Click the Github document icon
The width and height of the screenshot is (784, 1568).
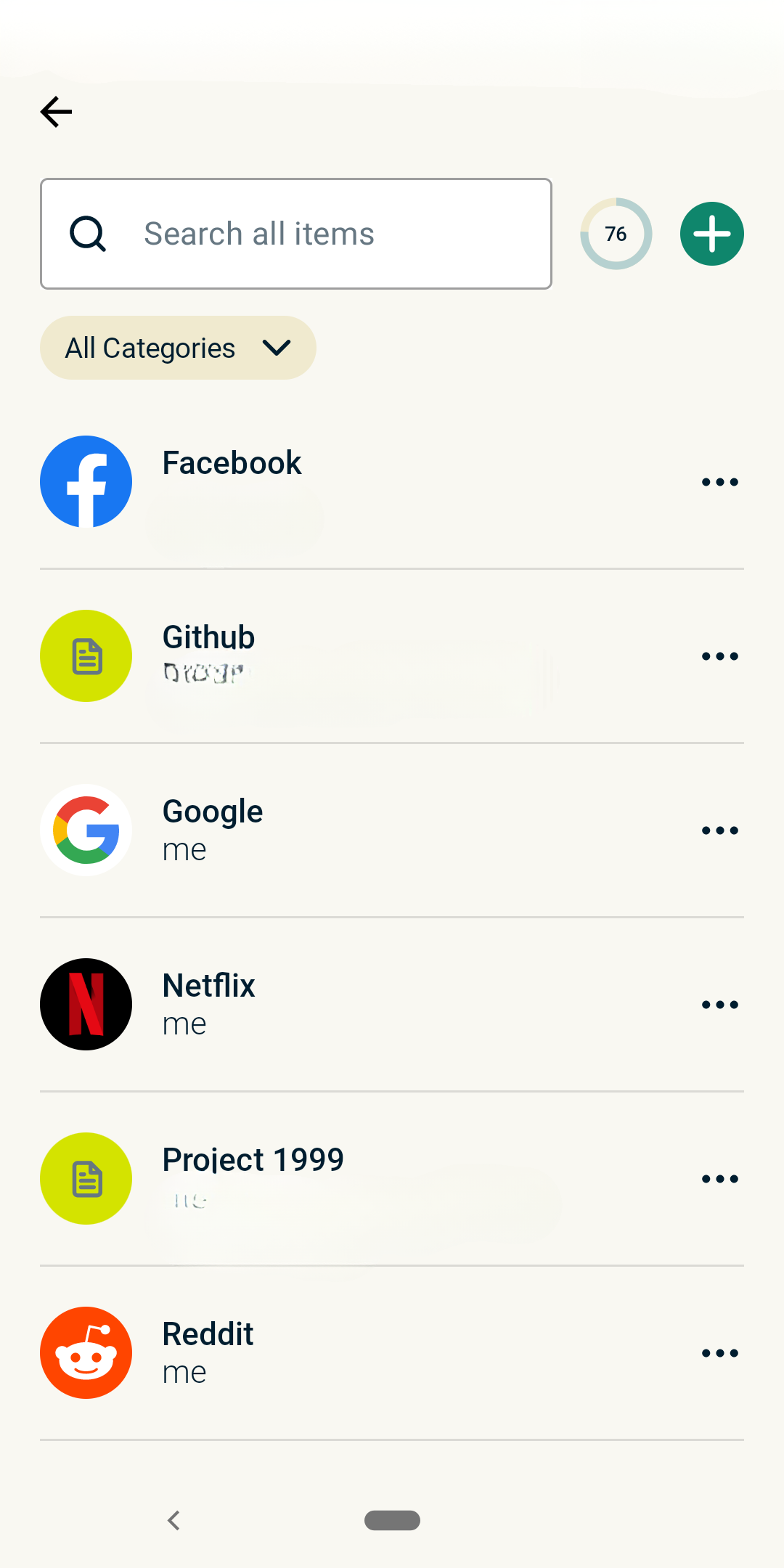[86, 656]
